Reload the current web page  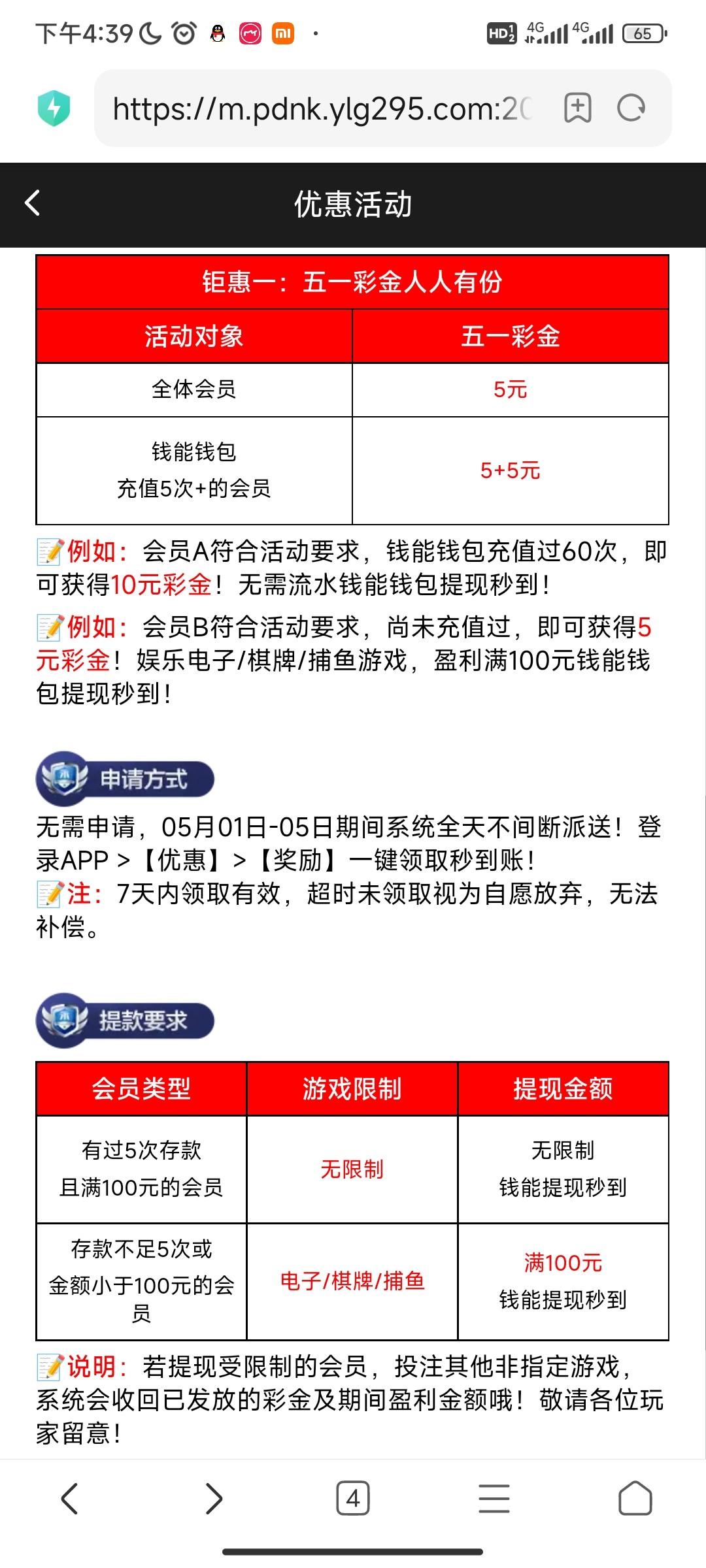coord(631,108)
